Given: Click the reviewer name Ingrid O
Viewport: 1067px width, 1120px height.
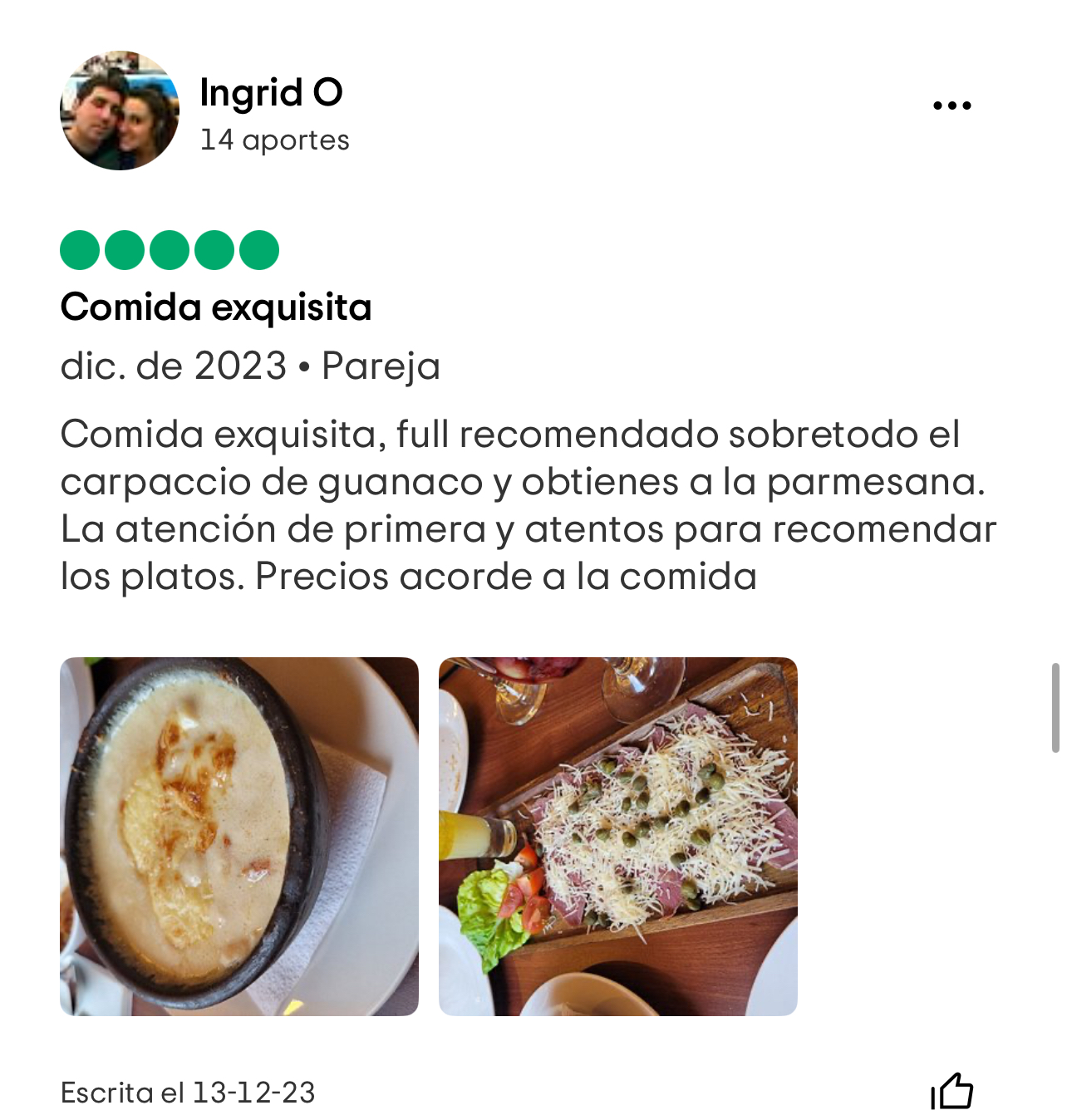Looking at the screenshot, I should (273, 92).
